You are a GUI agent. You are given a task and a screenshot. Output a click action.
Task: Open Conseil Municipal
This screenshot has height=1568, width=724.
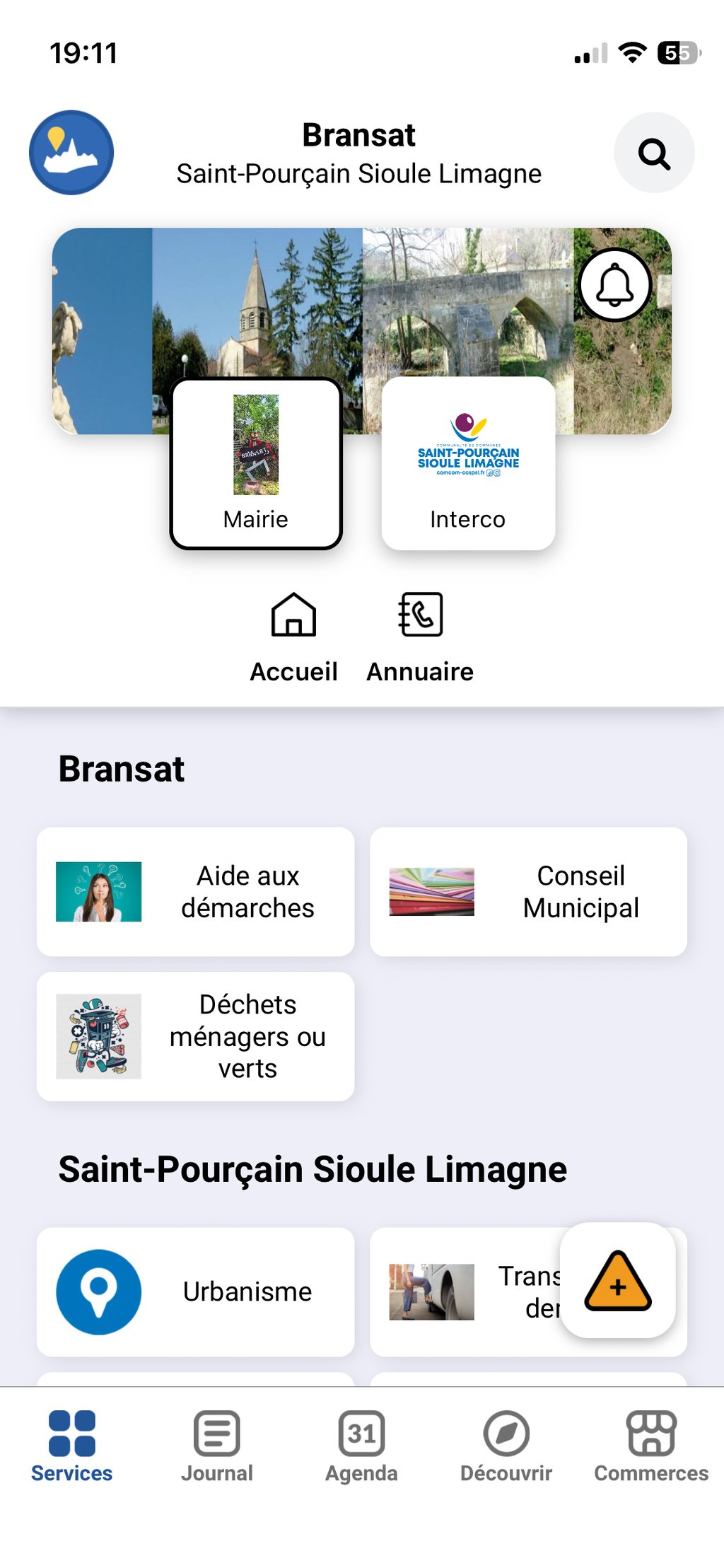[x=528, y=892]
